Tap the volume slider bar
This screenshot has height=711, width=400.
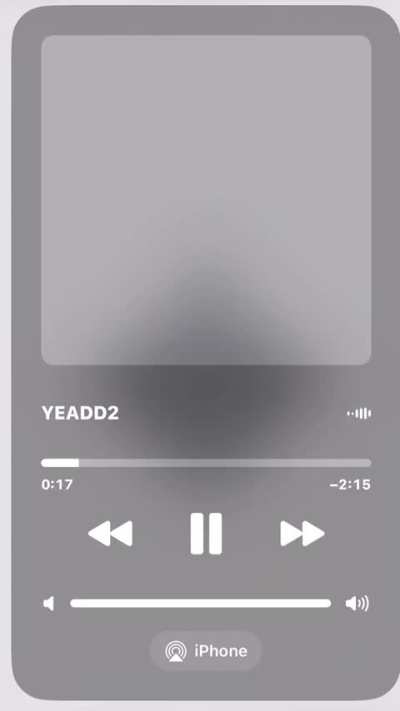point(201,604)
